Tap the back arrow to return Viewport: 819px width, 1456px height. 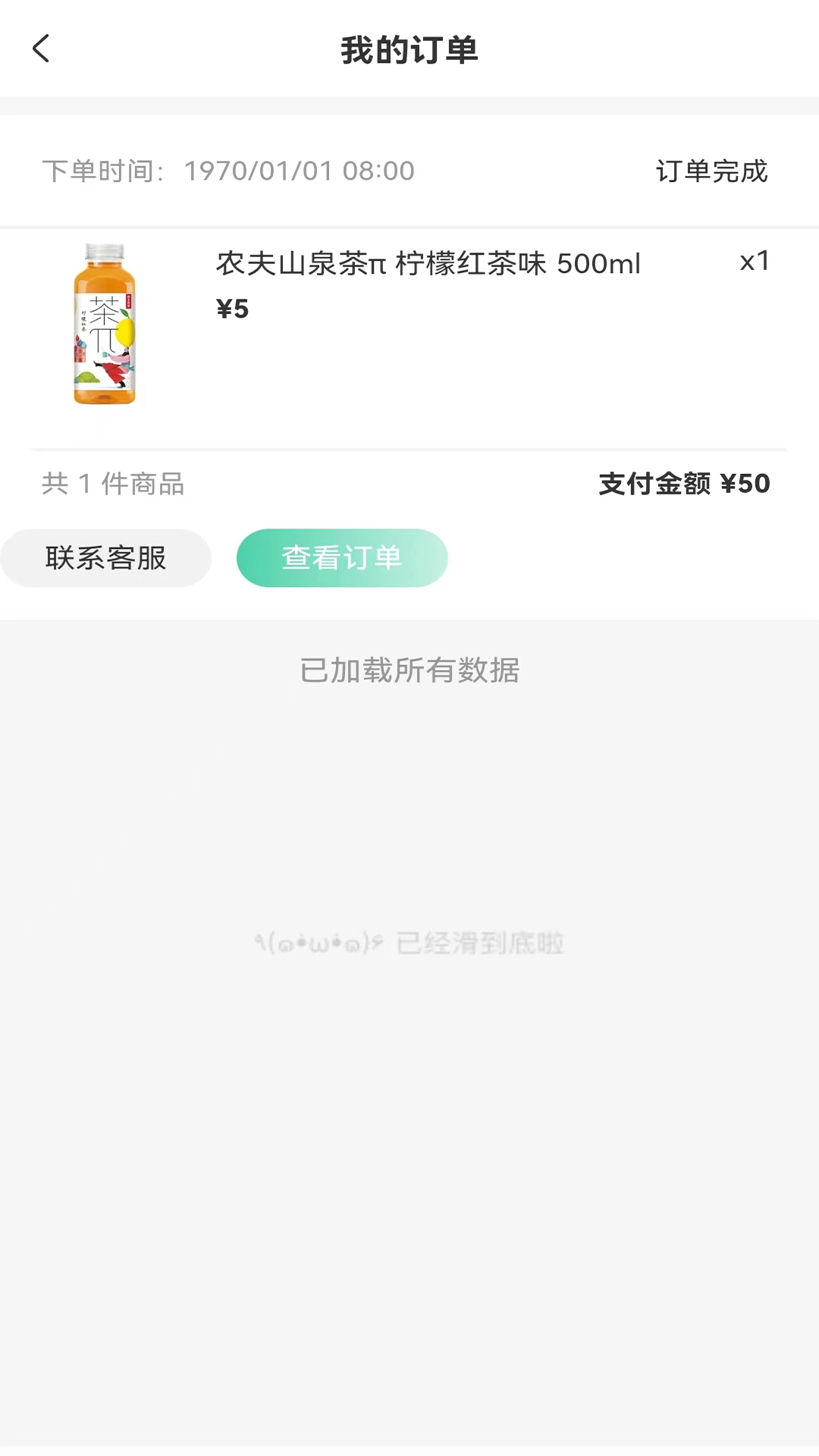coord(42,49)
